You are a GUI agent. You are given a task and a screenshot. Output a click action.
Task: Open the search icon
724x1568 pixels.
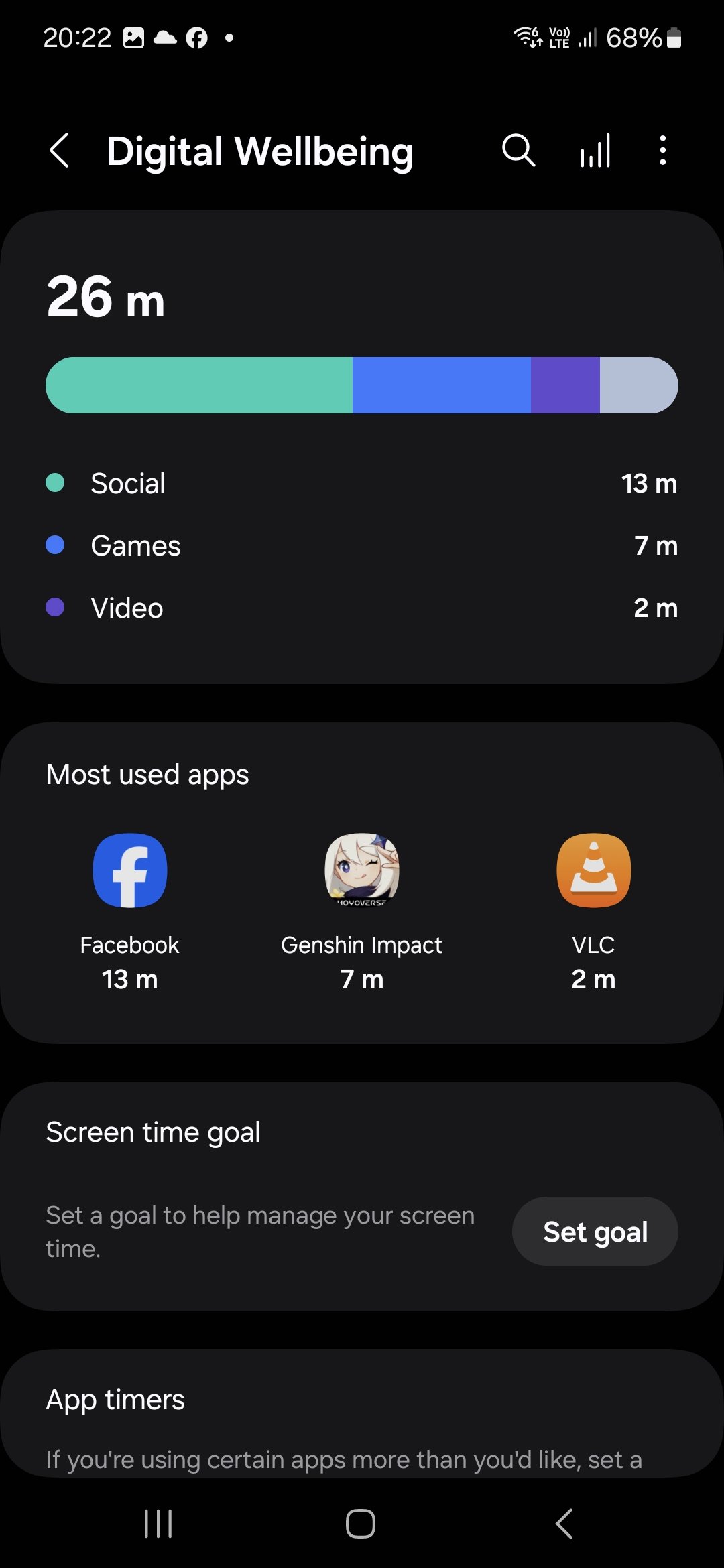click(518, 150)
